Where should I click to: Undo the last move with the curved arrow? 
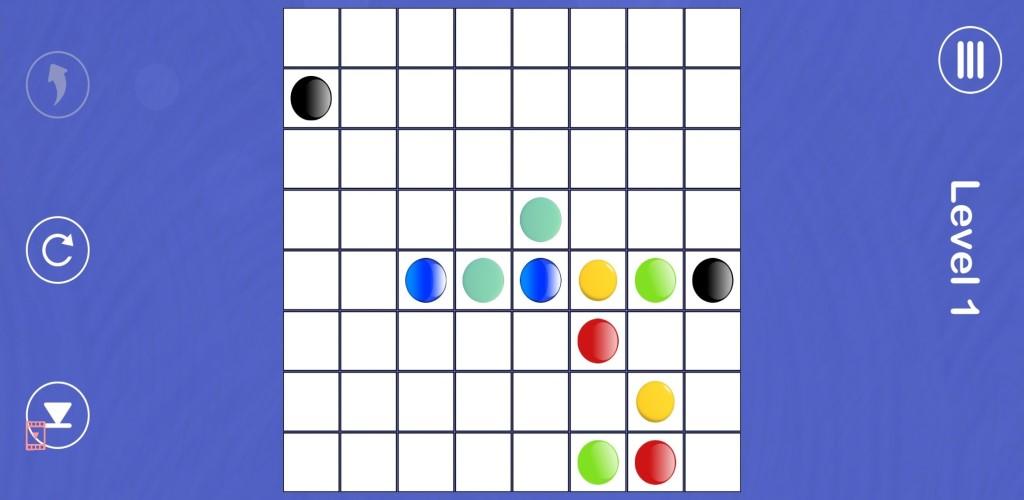pos(58,86)
